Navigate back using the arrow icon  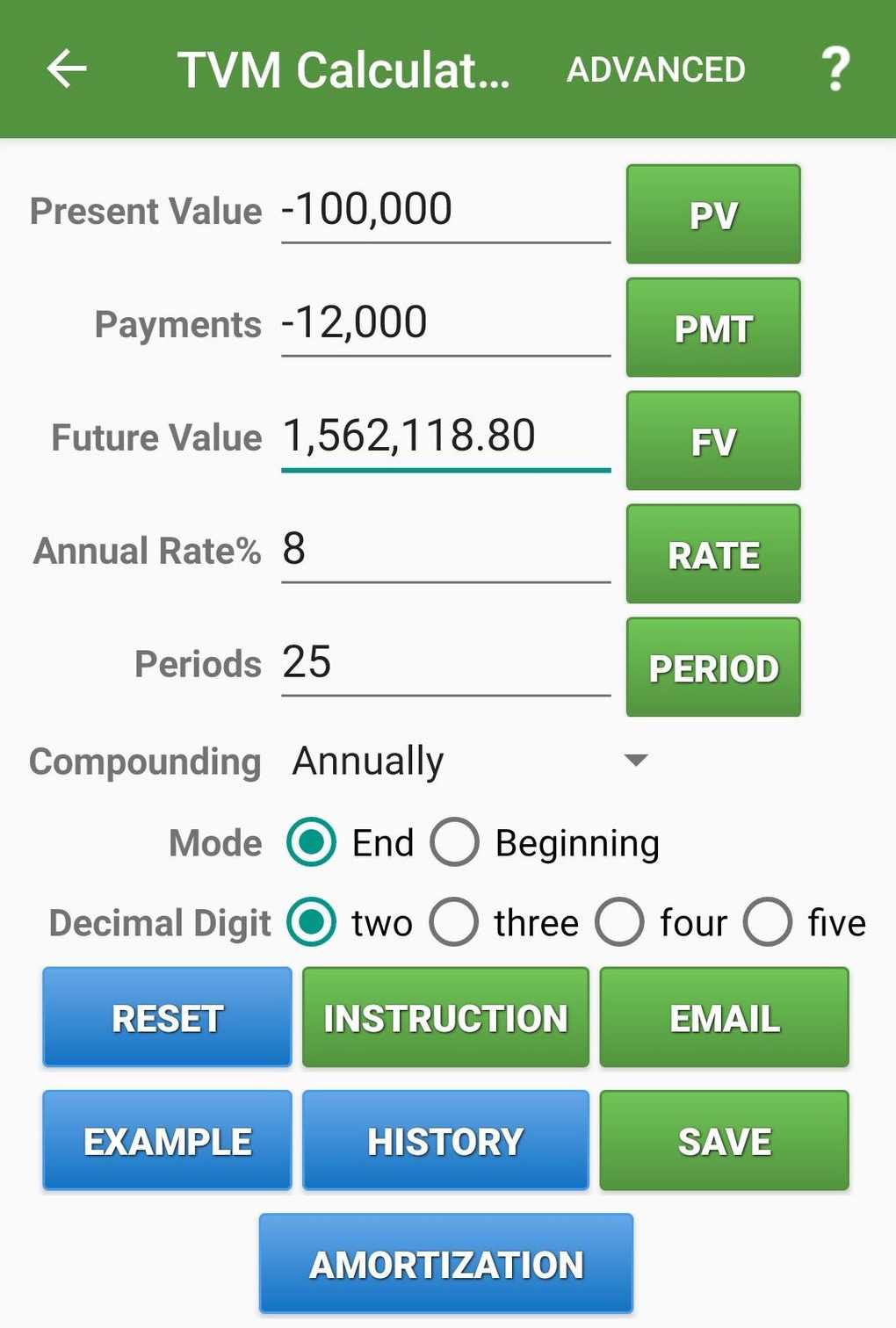(x=64, y=69)
